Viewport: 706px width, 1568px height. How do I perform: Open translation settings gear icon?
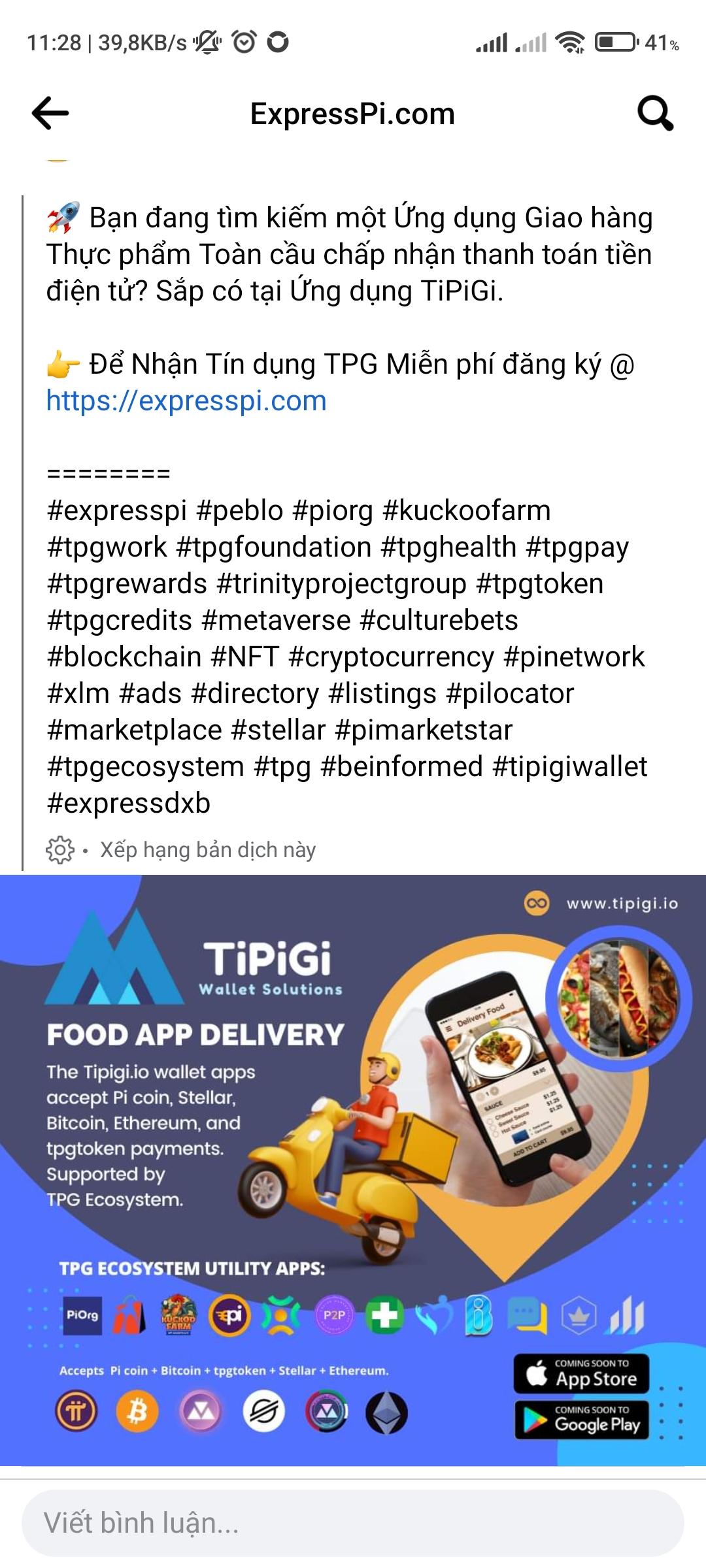click(x=59, y=849)
